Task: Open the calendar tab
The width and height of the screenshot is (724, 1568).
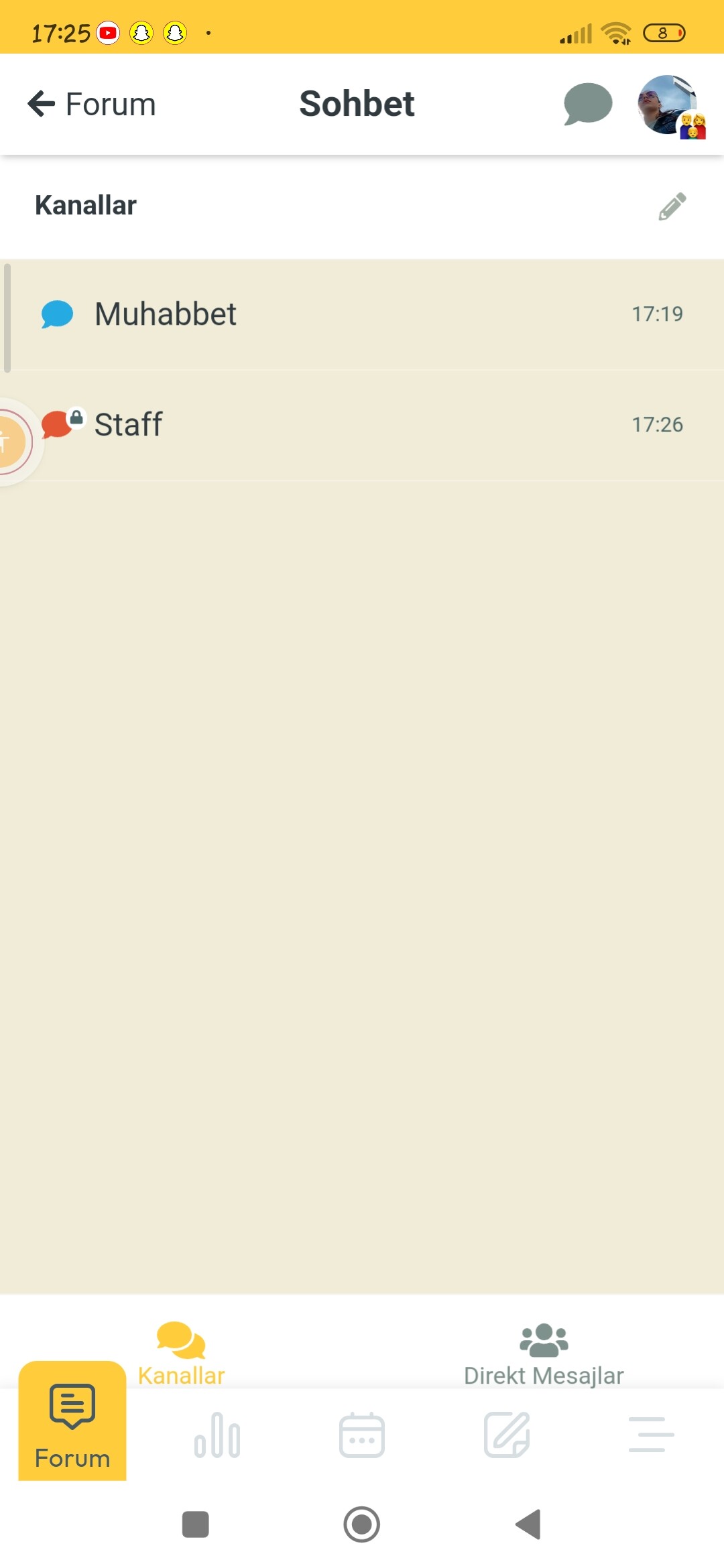Action: coord(362,1435)
